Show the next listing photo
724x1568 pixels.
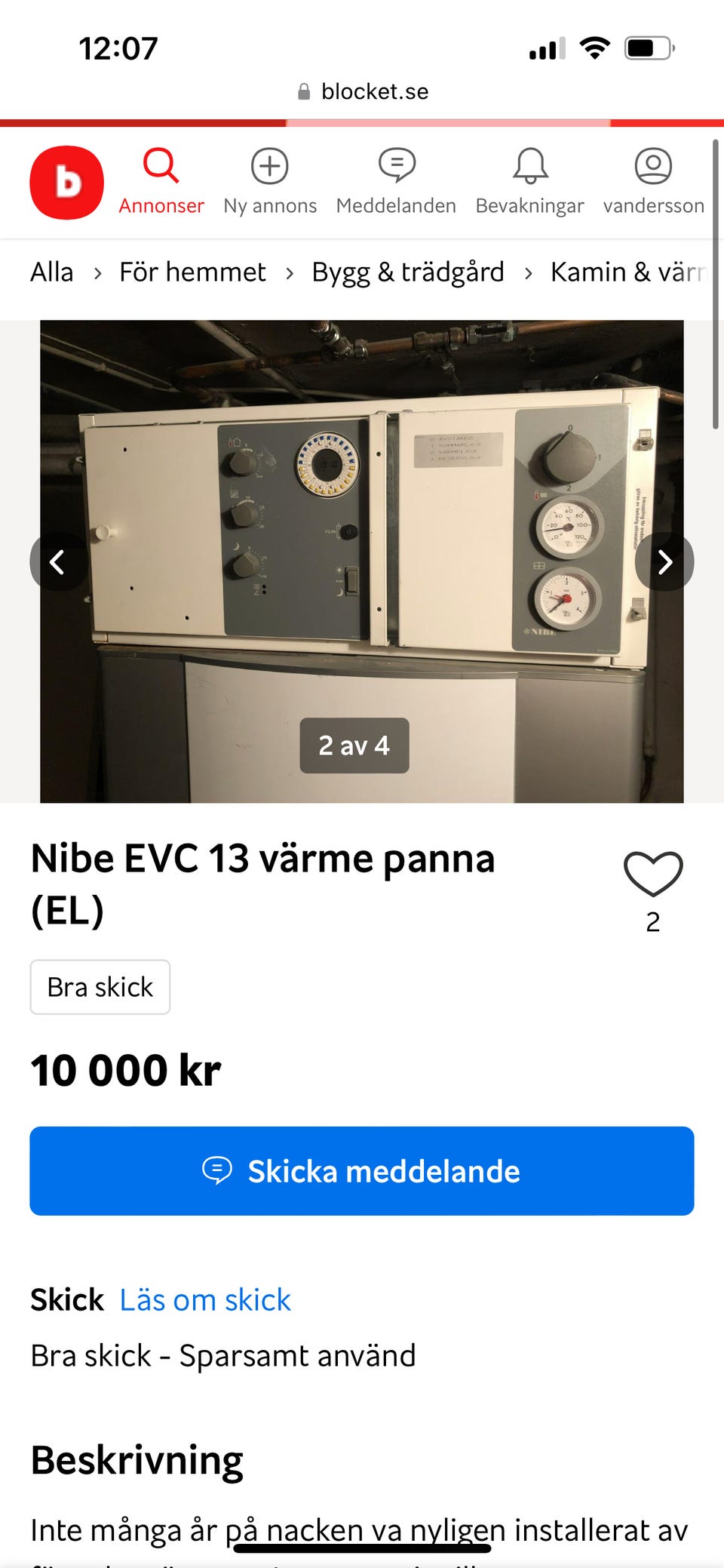click(664, 561)
